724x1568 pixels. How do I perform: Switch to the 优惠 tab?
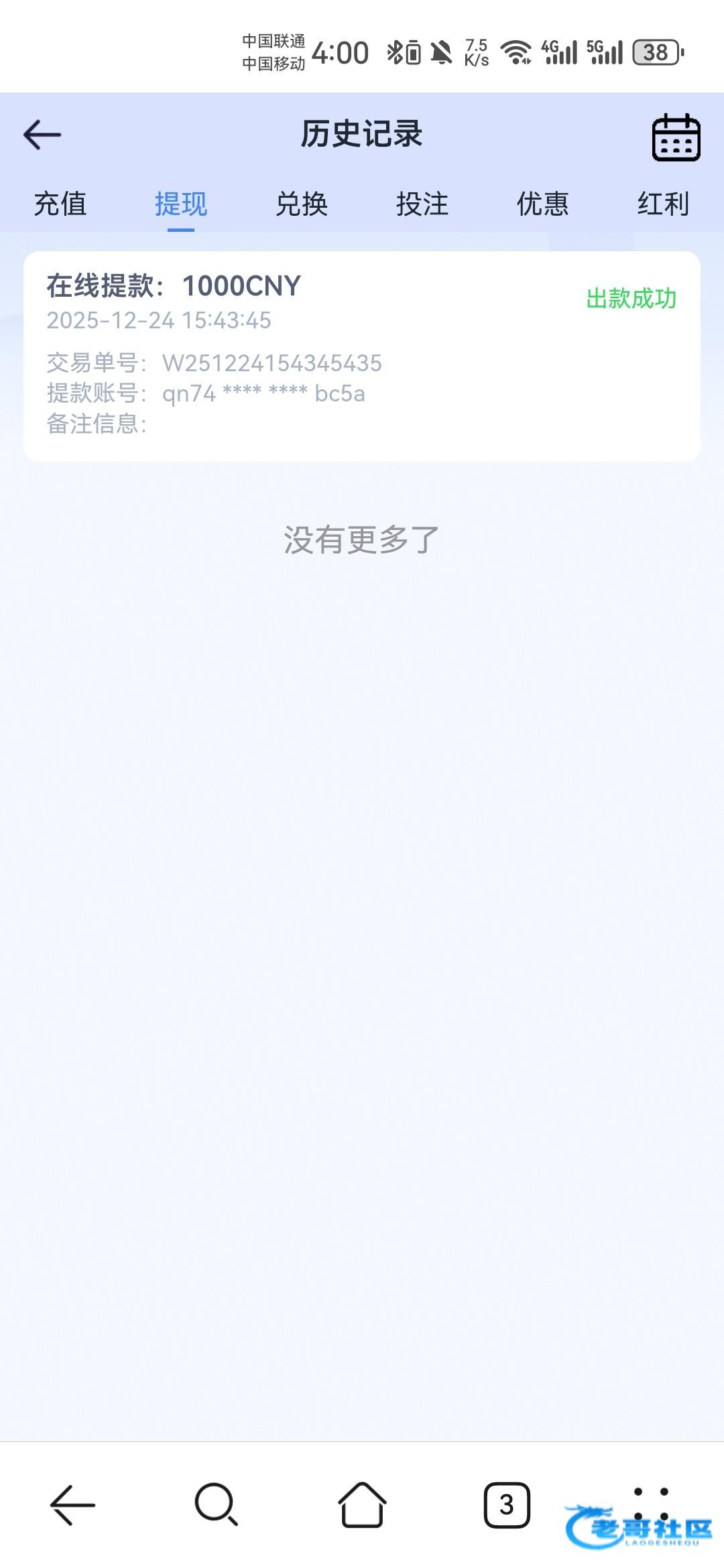[x=543, y=204]
